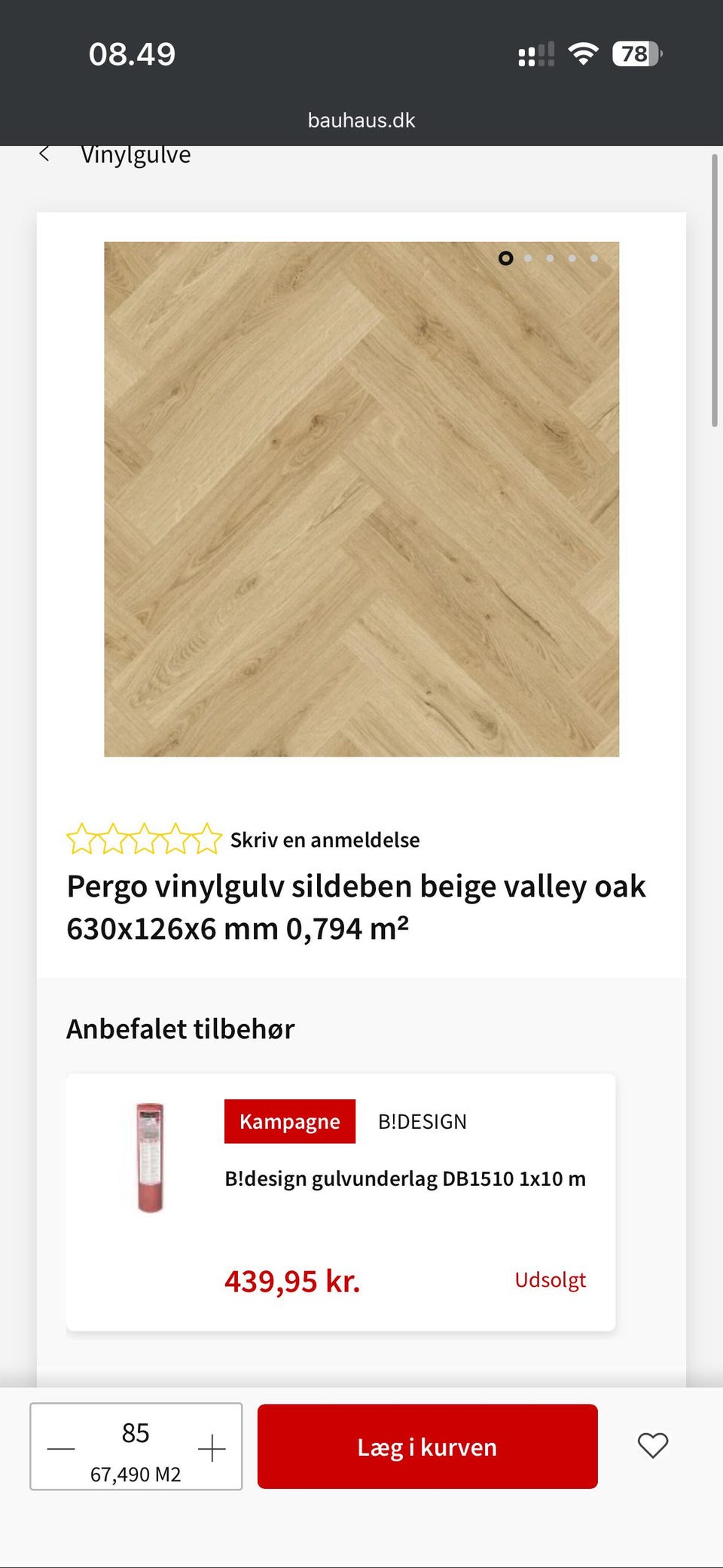The height and width of the screenshot is (1568, 723).
Task: Open the Skriv en anmeldelse link
Action: (324, 839)
